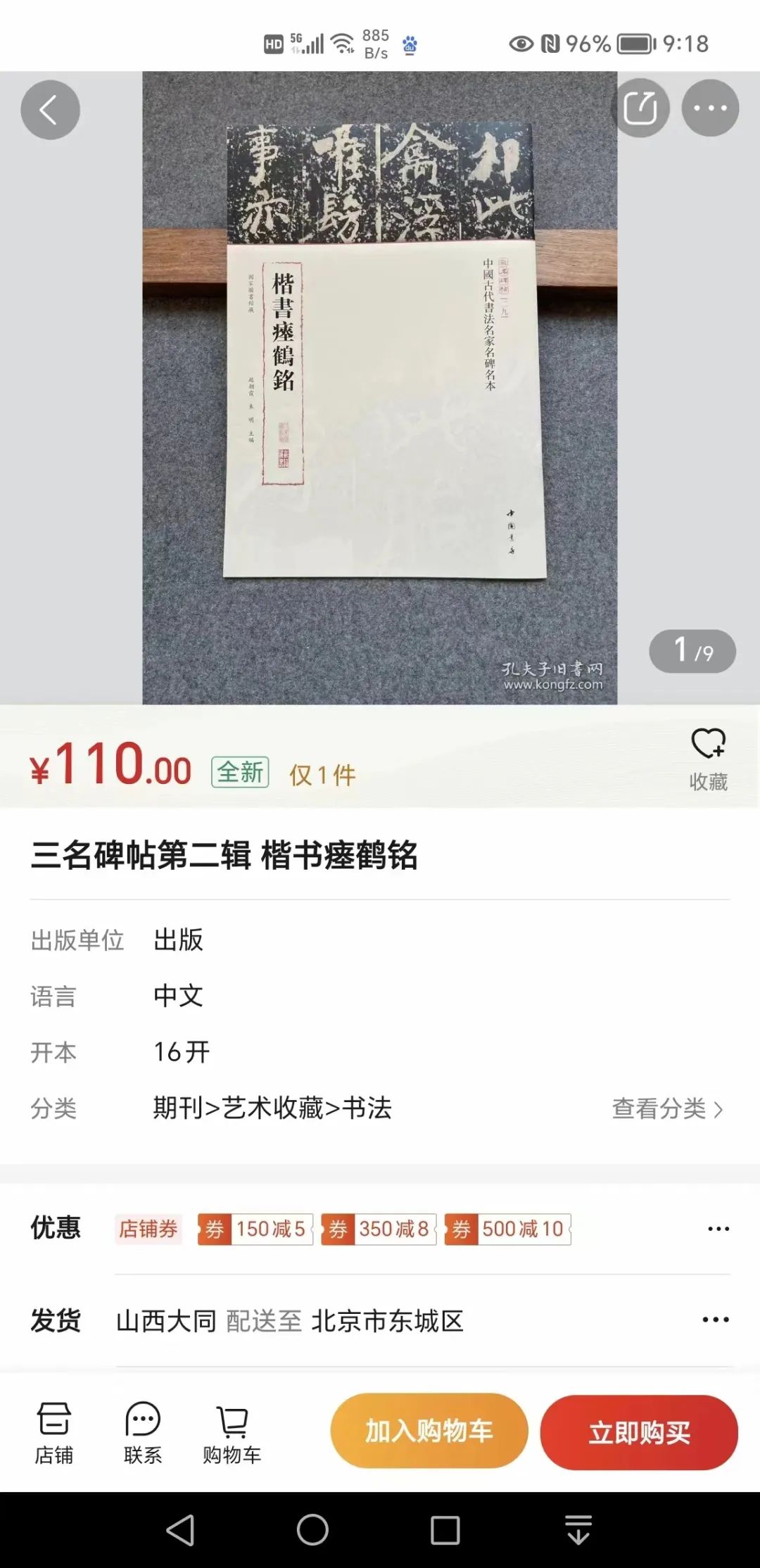Tap the system home button
Image resolution: width=760 pixels, height=1568 pixels.
pyautogui.click(x=312, y=1530)
